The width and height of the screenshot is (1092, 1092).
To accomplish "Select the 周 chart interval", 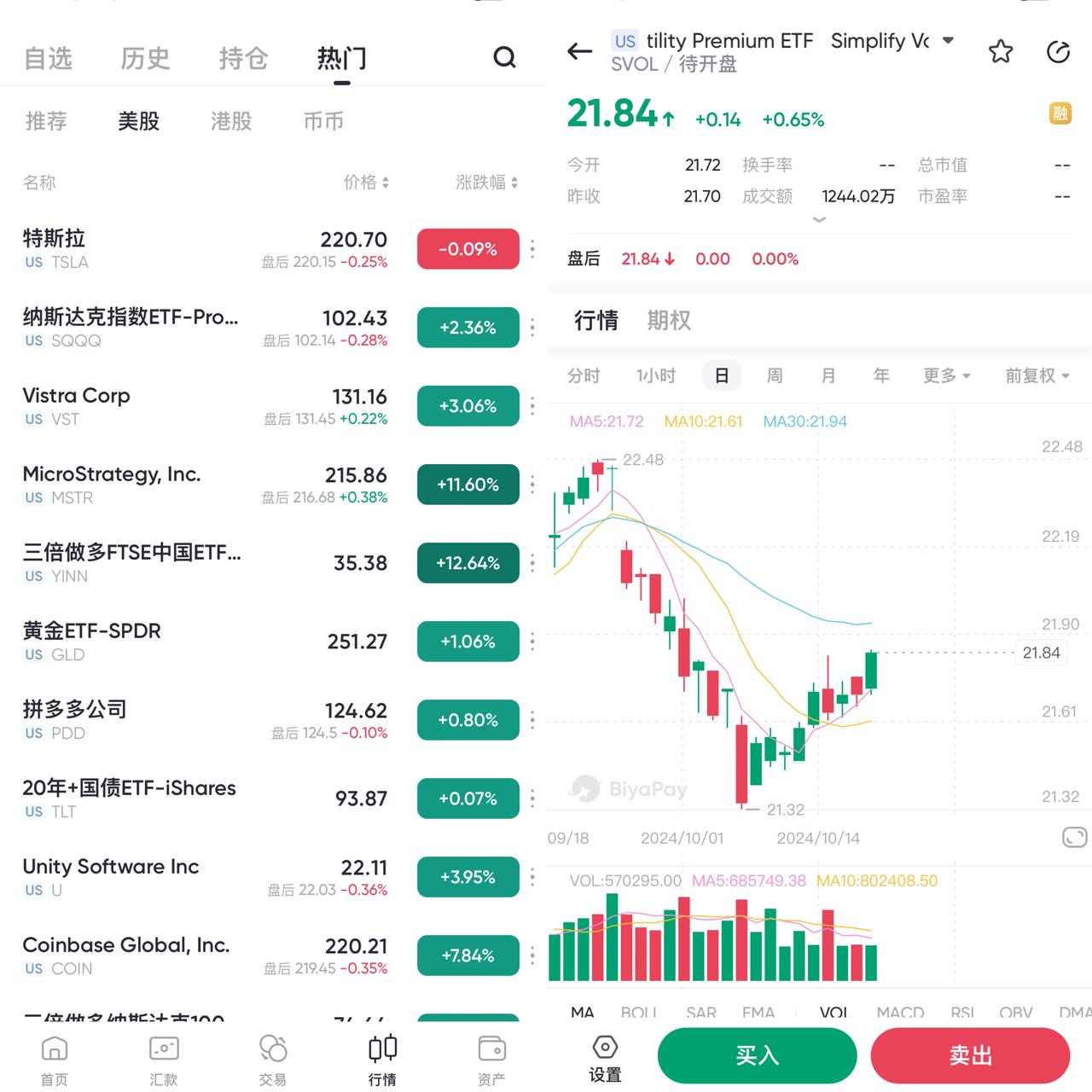I will (x=775, y=375).
